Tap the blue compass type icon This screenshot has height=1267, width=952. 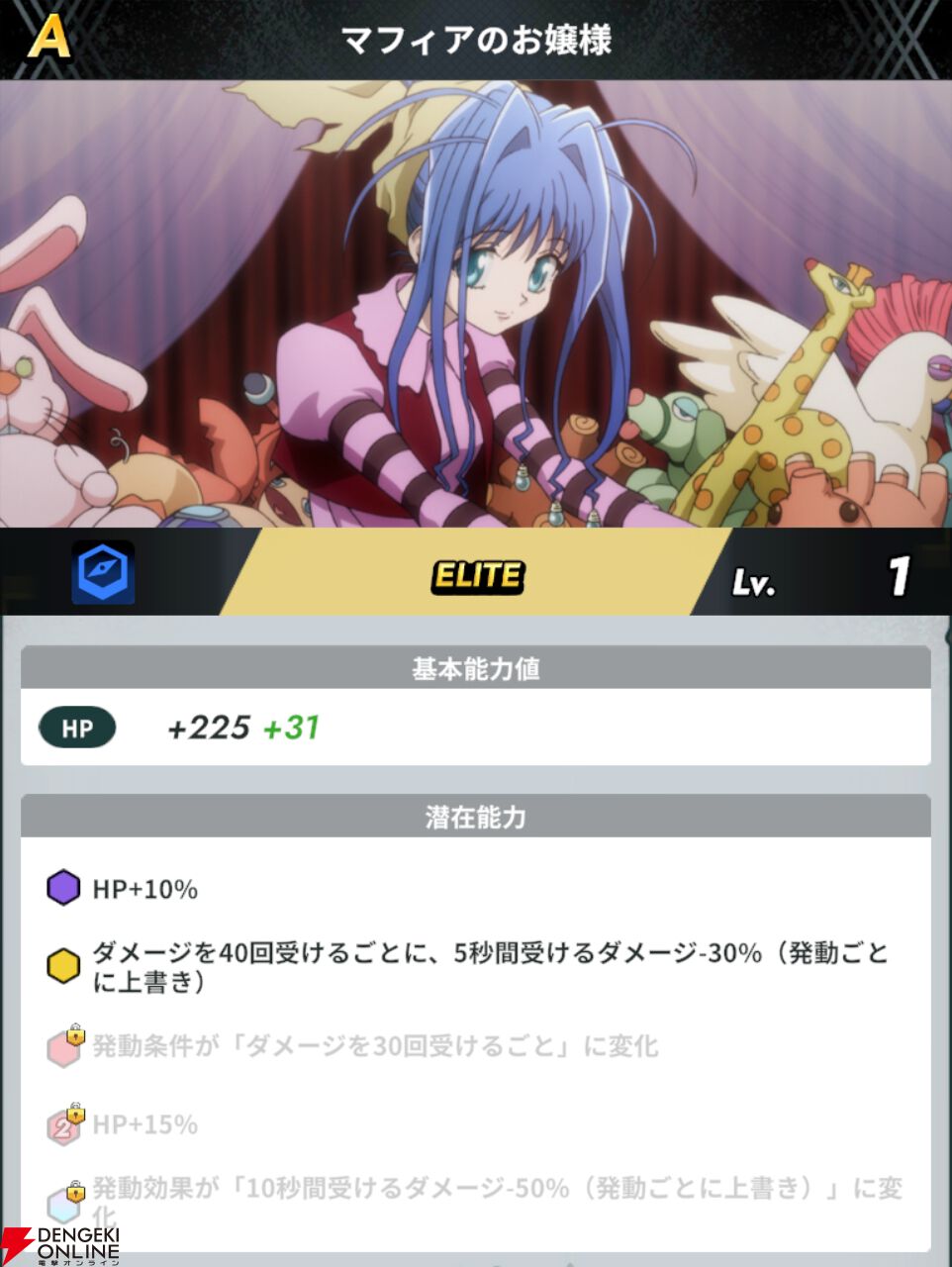click(x=103, y=573)
